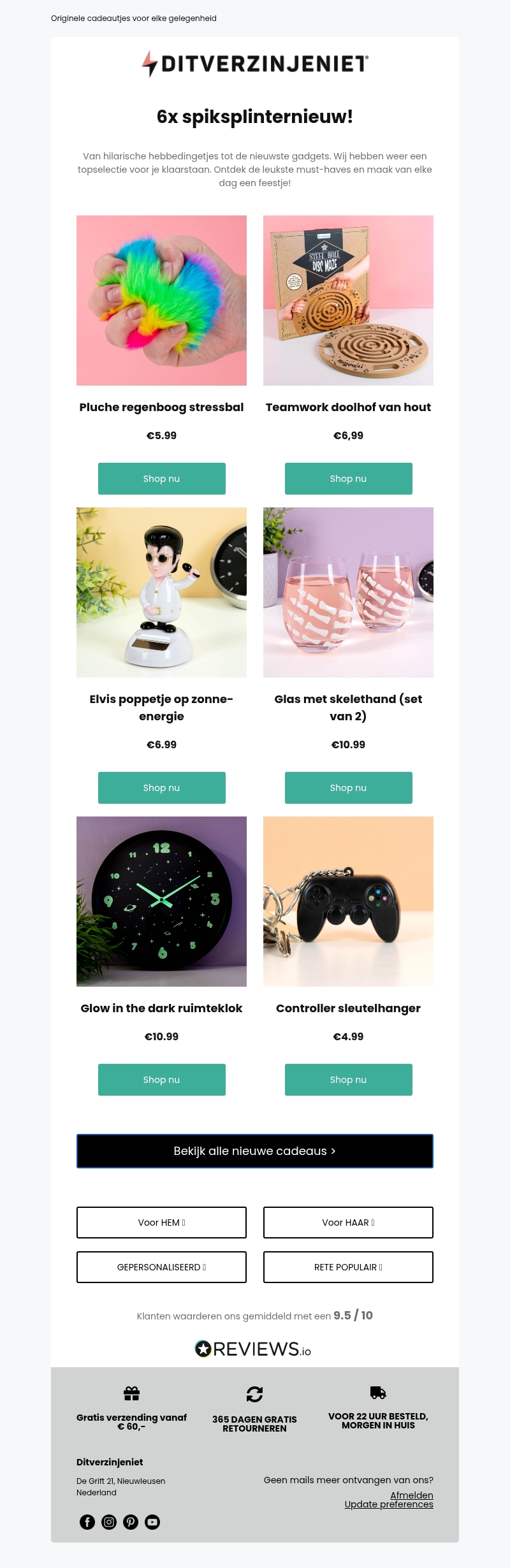Tap Shop nu under Controller sleutelhanger
The image size is (510, 1568).
point(348,1080)
